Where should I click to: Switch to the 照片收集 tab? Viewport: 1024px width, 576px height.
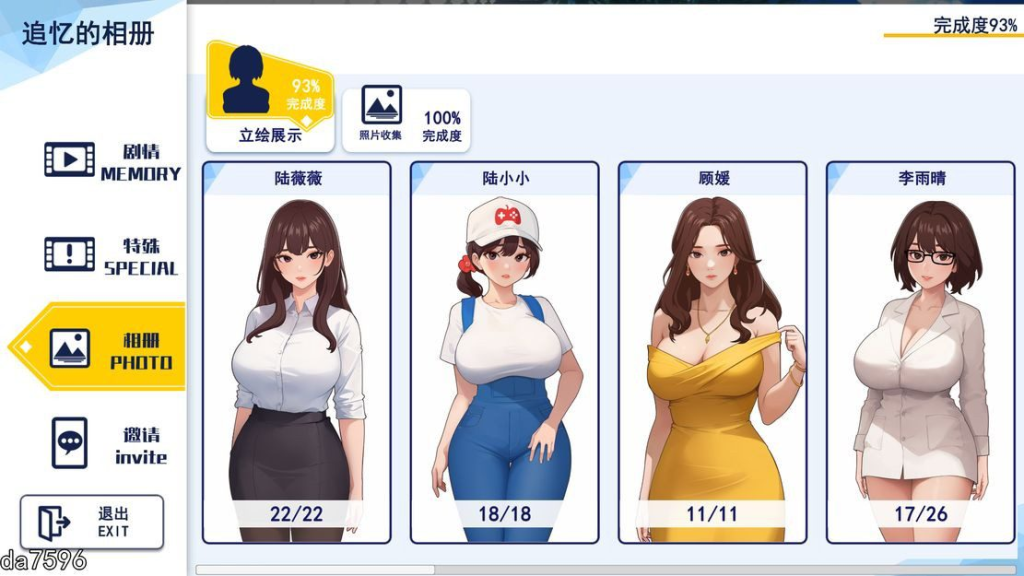click(x=405, y=119)
